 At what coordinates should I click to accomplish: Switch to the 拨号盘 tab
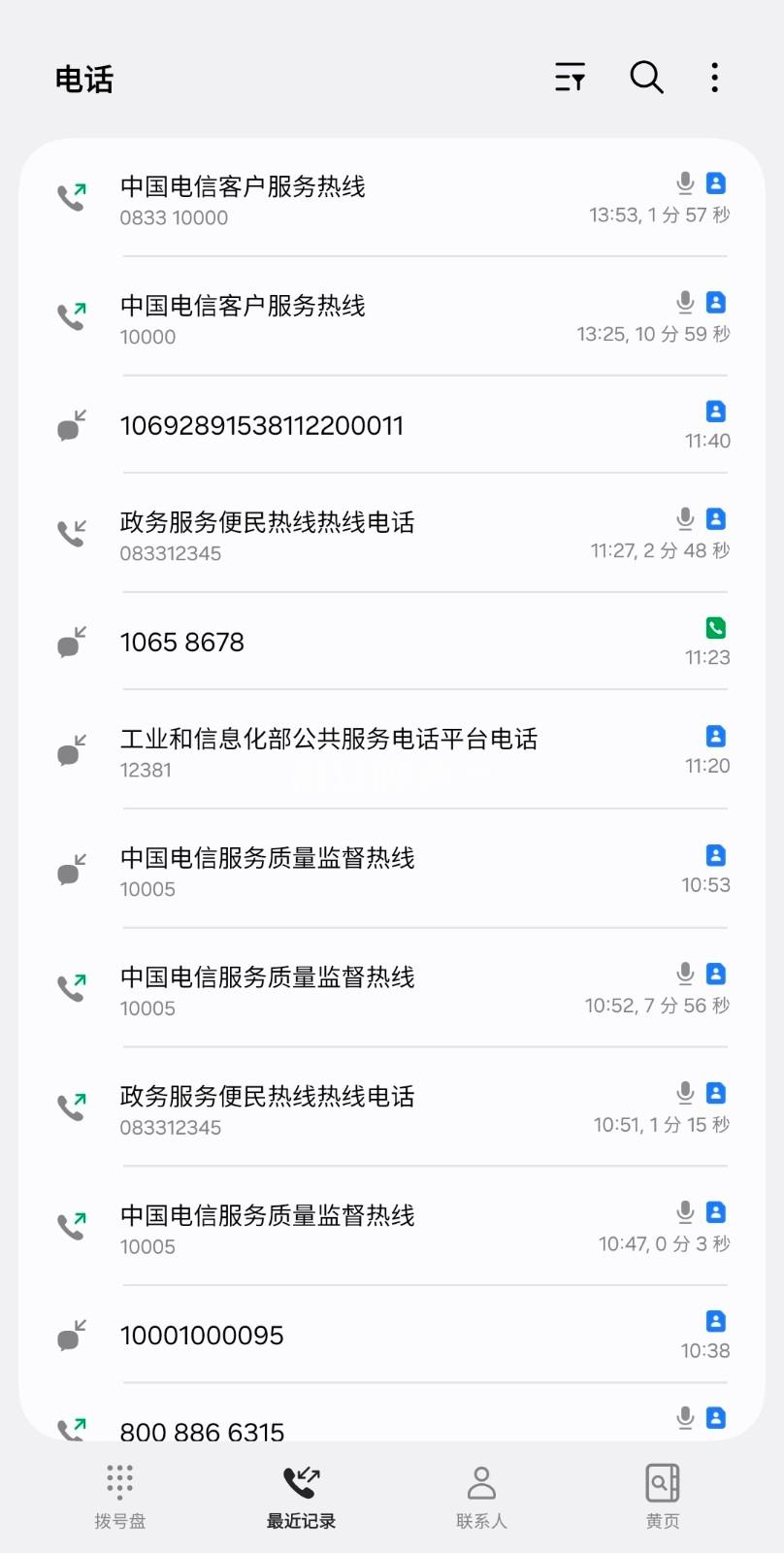[120, 1496]
